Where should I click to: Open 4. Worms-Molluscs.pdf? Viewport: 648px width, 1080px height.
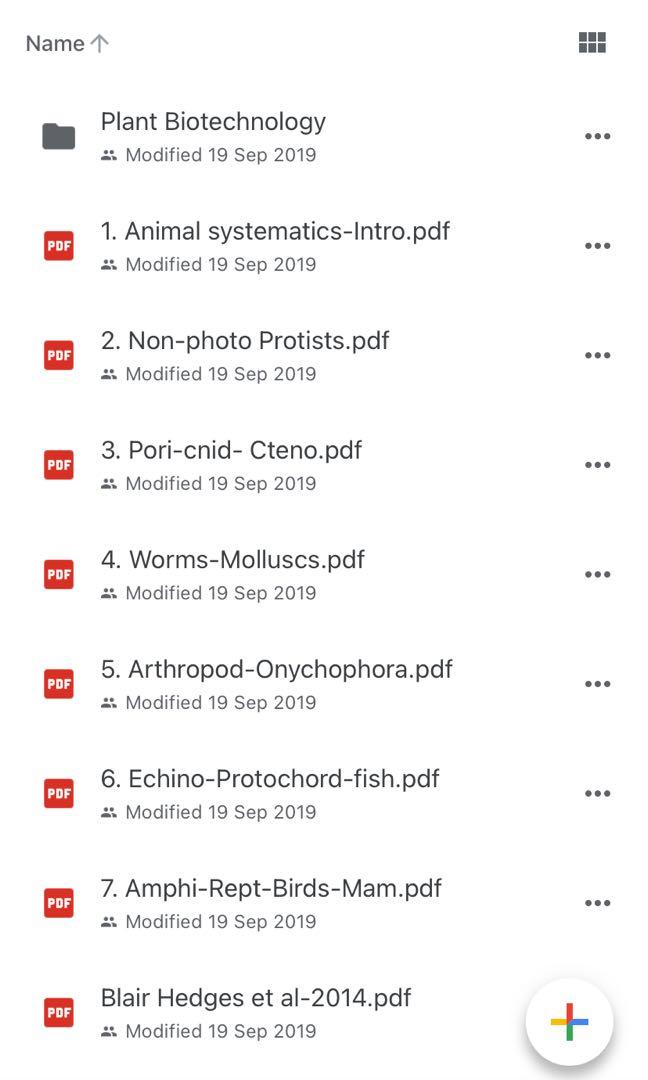(x=233, y=560)
